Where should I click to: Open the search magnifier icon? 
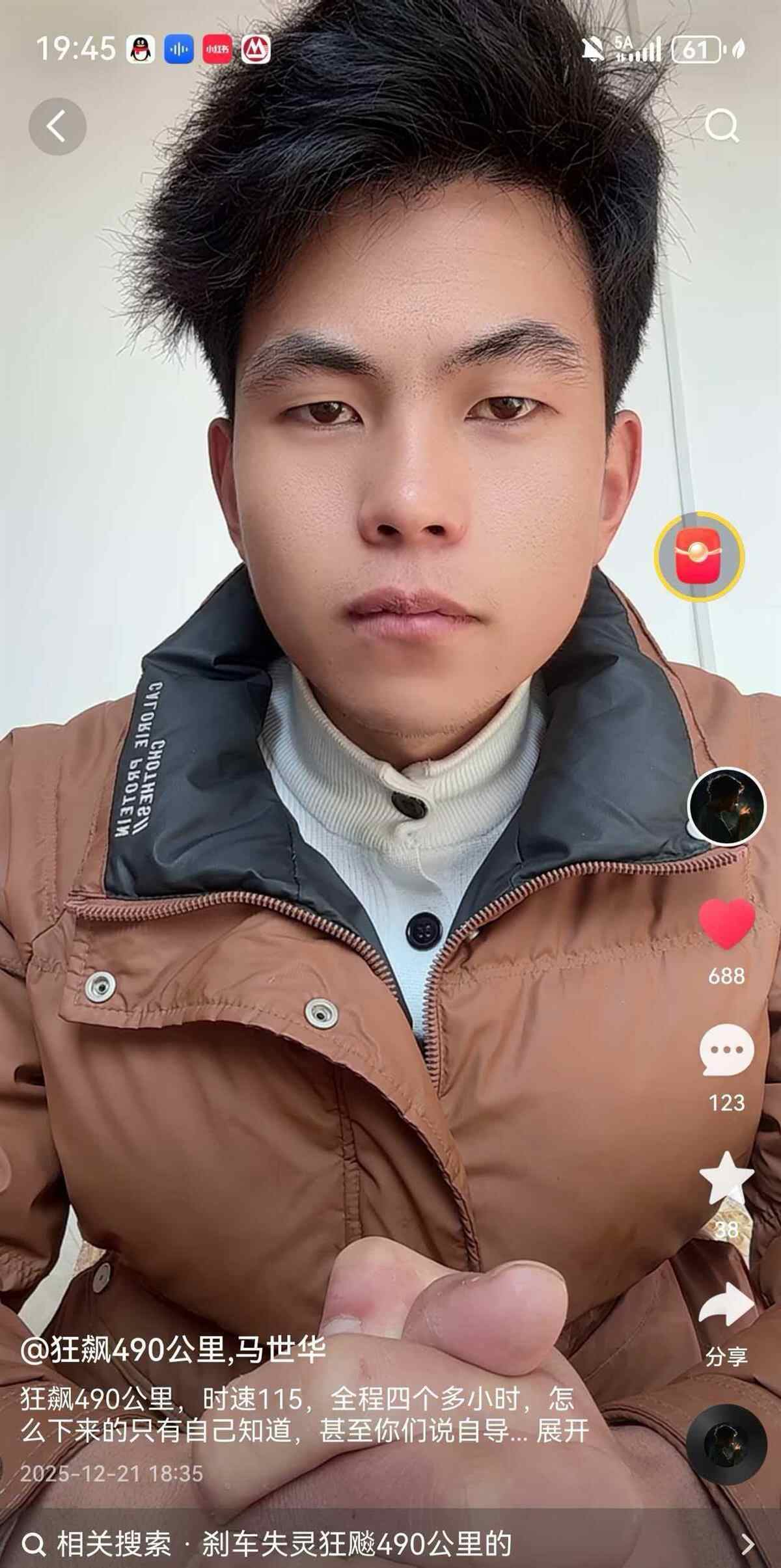pos(722,125)
